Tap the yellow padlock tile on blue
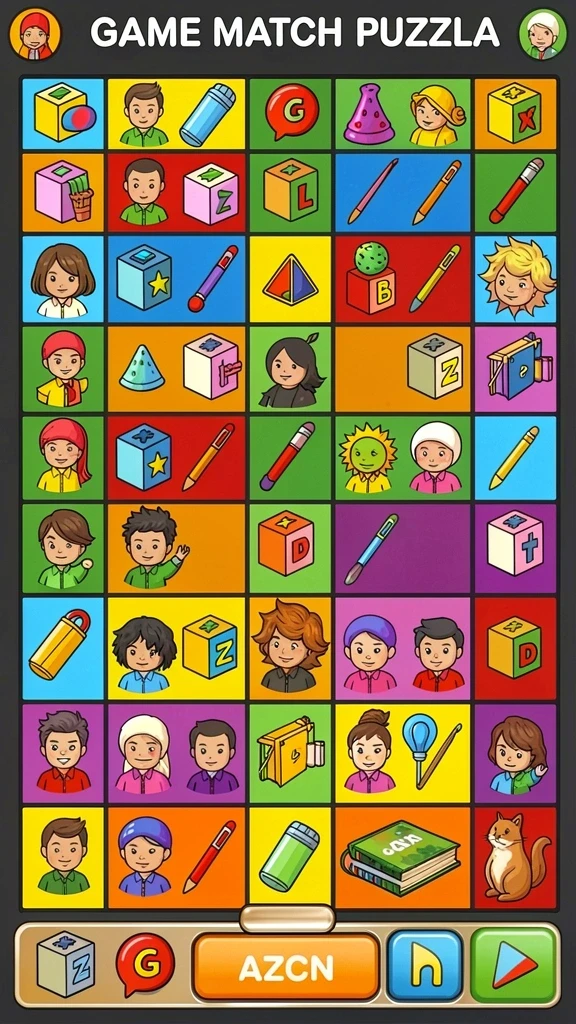The height and width of the screenshot is (1024, 576). pyautogui.click(x=63, y=648)
